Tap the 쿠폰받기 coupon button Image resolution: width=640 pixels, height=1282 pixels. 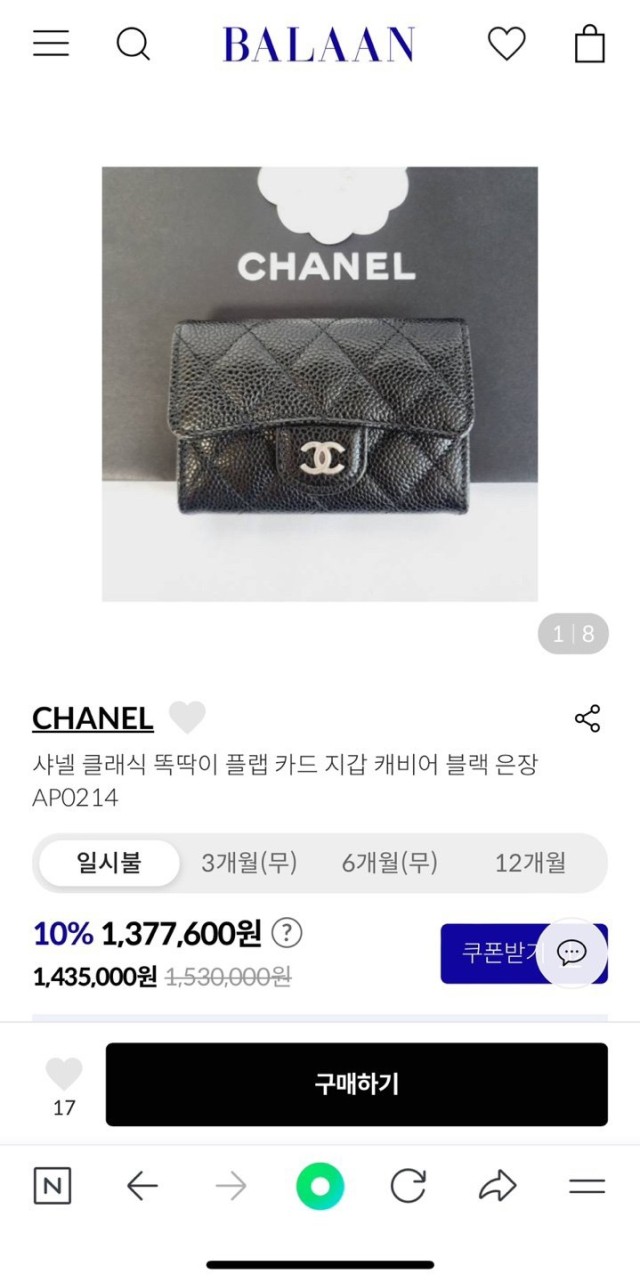tap(490, 953)
